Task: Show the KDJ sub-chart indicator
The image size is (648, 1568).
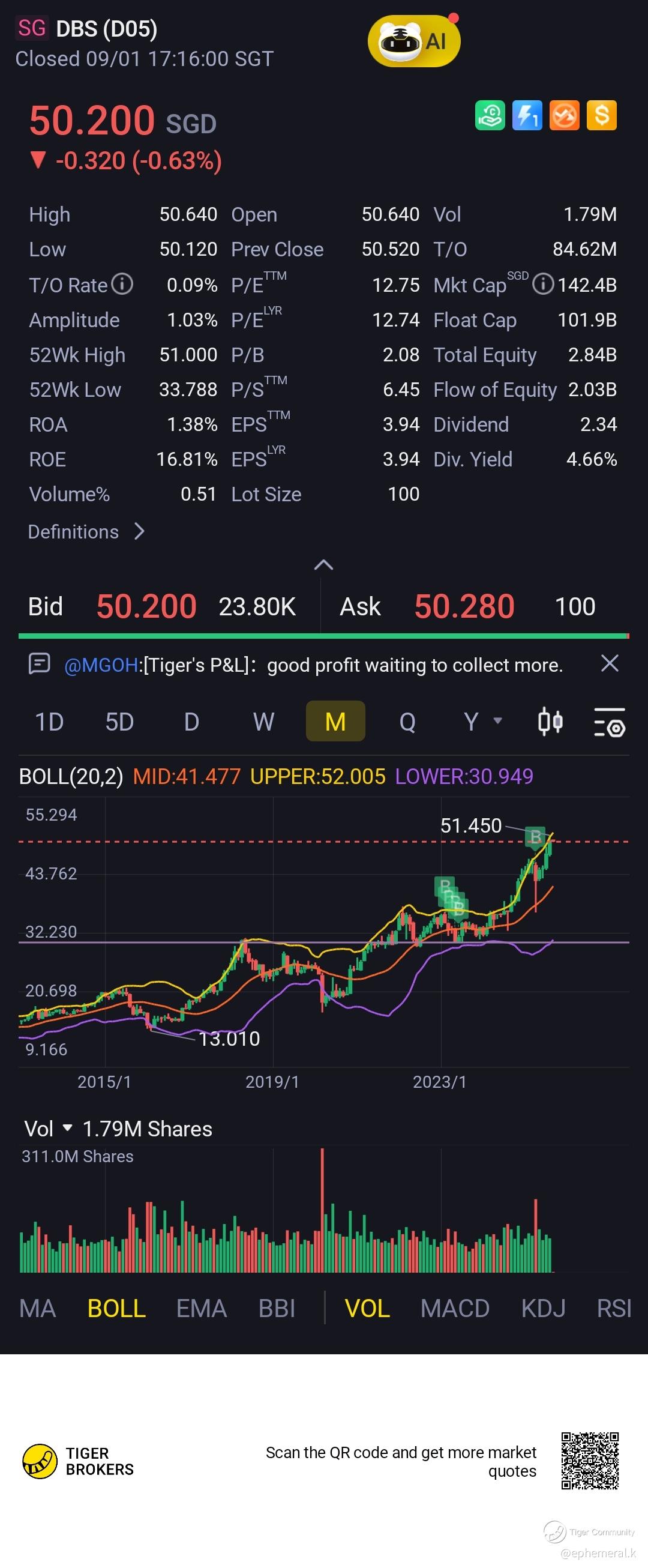Action: pos(544,1308)
